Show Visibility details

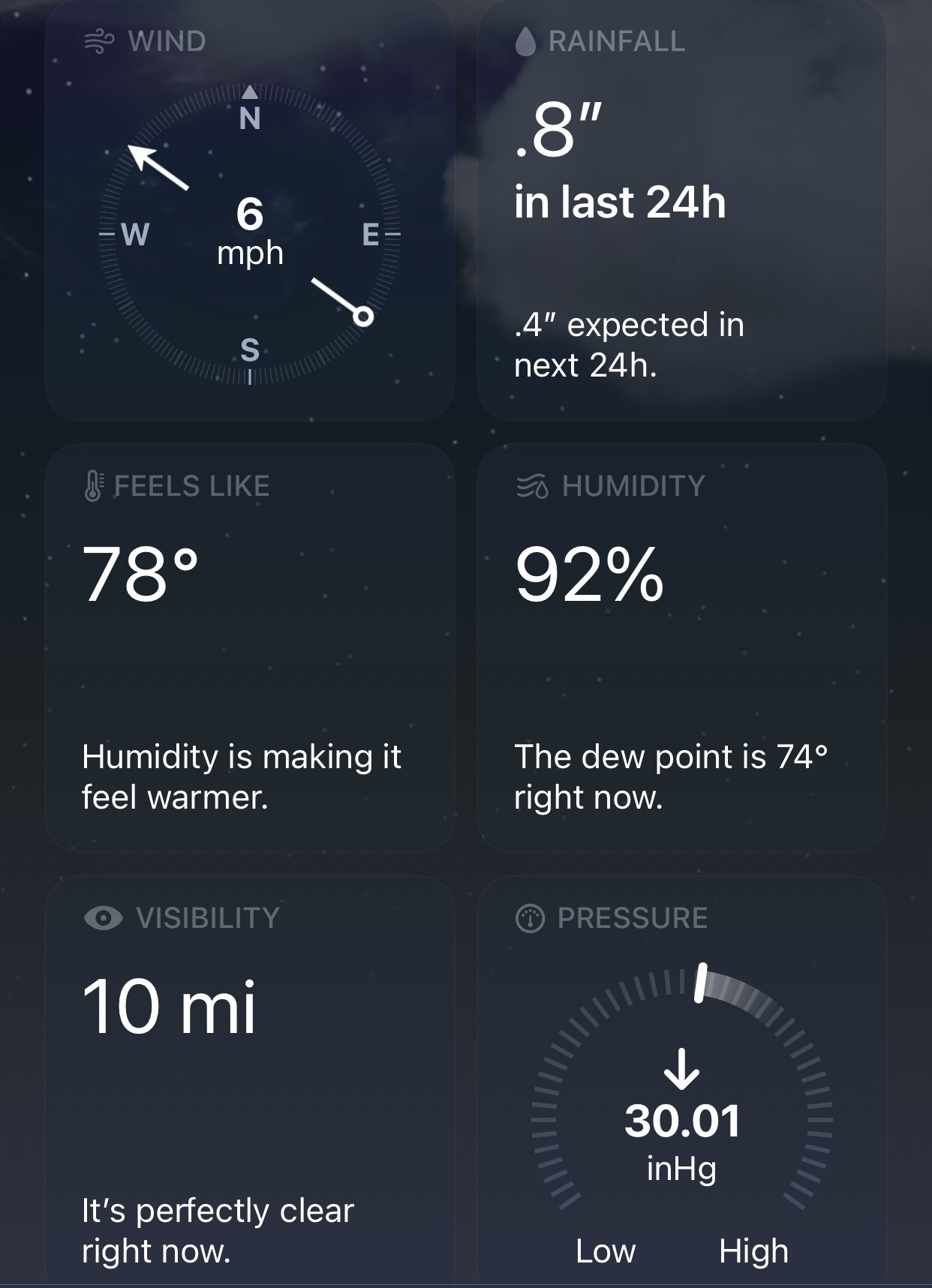point(250,1080)
